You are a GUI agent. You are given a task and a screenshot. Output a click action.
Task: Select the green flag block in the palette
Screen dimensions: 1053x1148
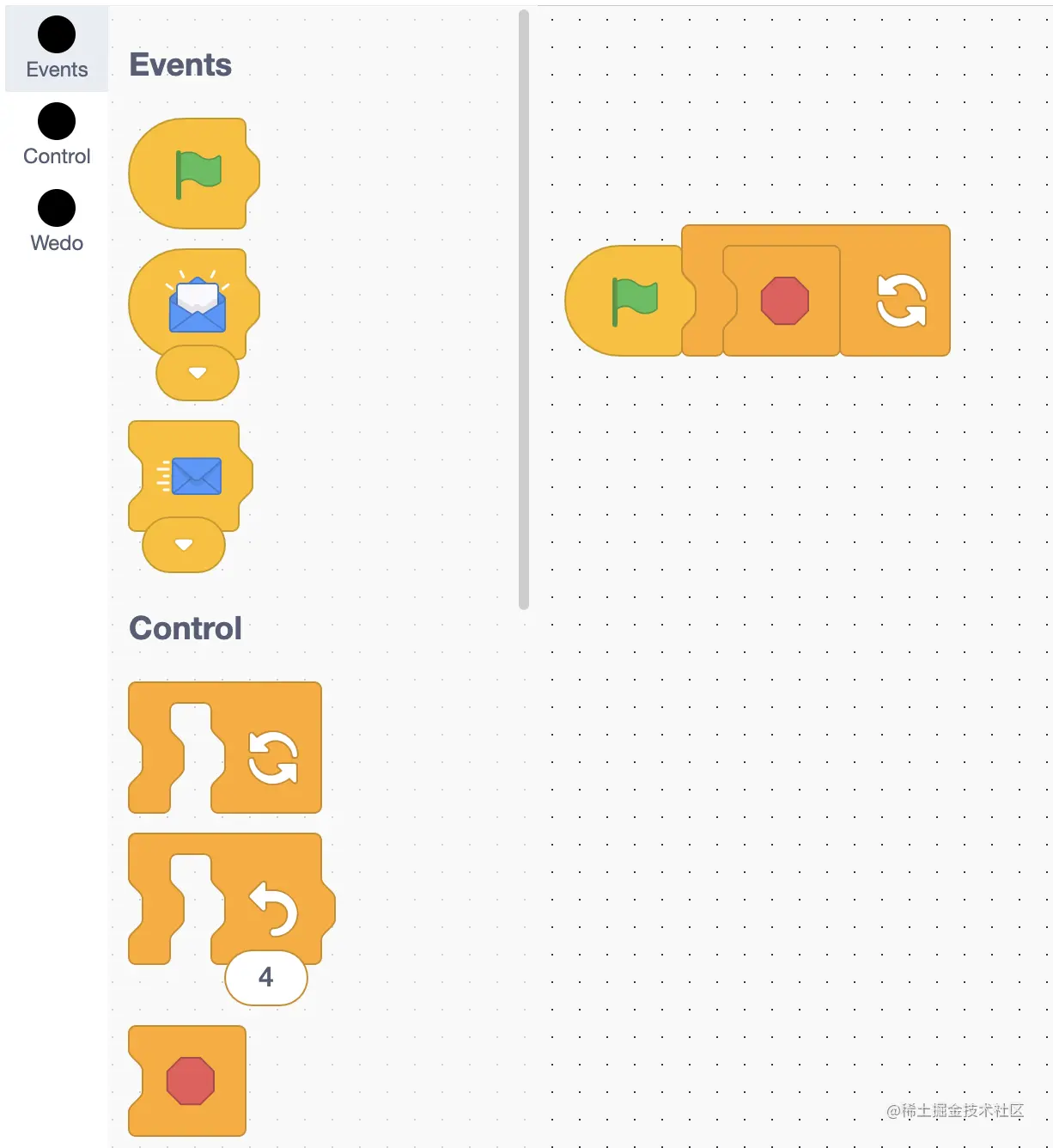point(193,174)
